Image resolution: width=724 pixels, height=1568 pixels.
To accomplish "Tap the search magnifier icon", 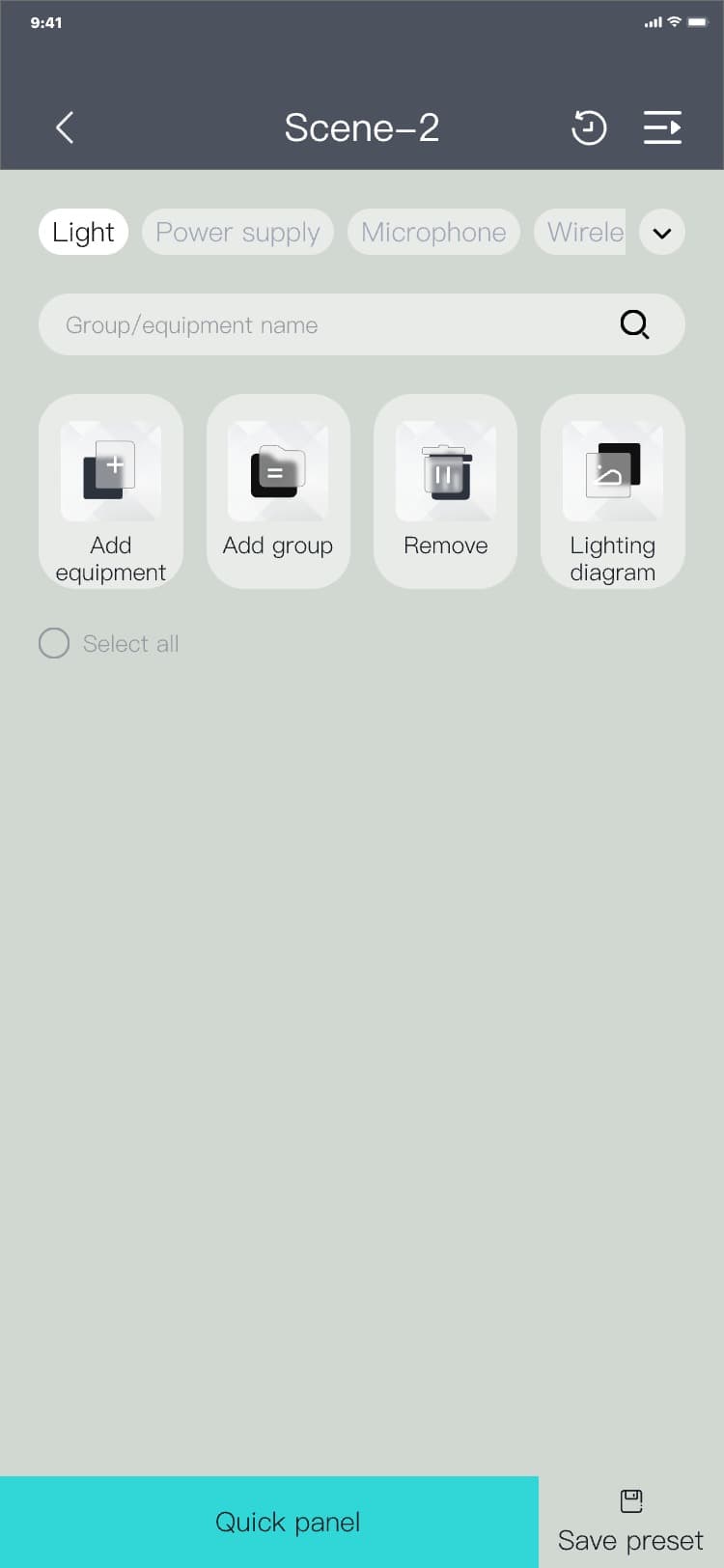I will coord(634,324).
